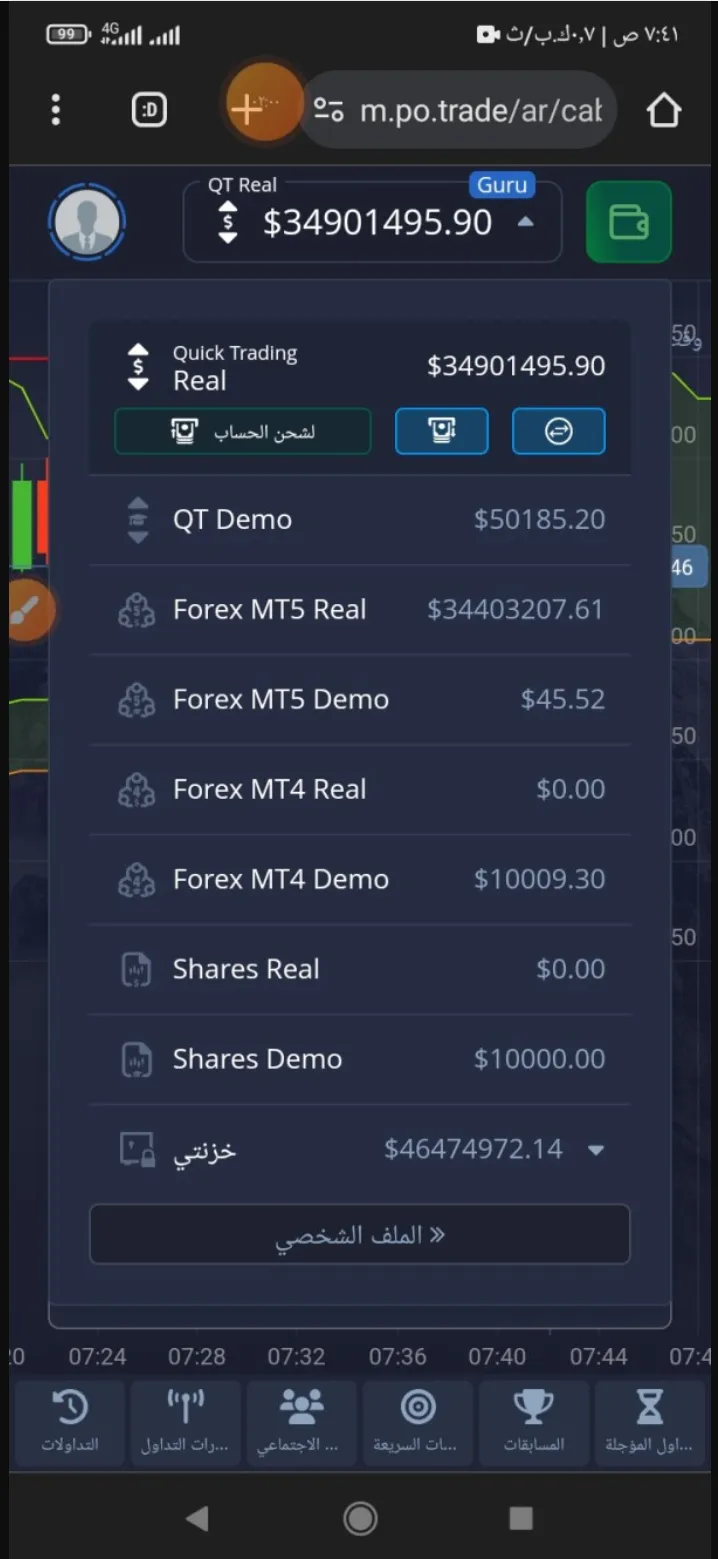The height and width of the screenshot is (1559, 718).
Task: Select the Forex MT5 Real account
Action: (360, 610)
